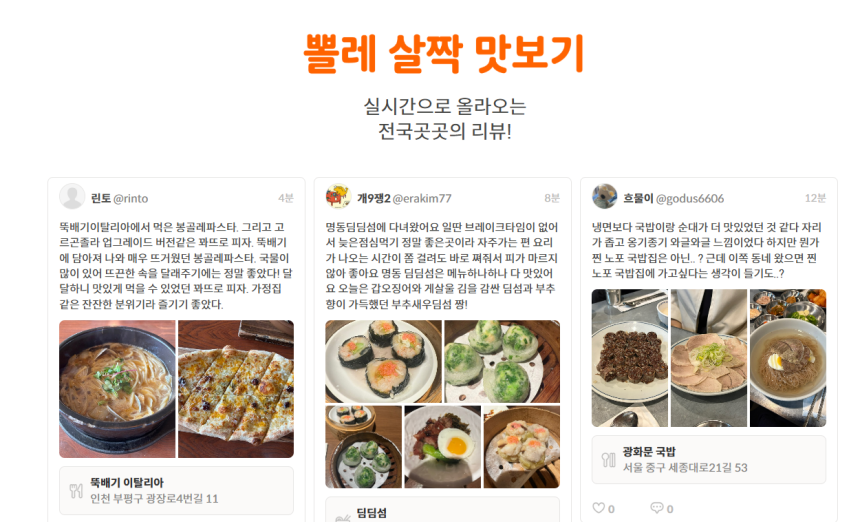The height and width of the screenshot is (522, 860).
Task: Open 린토's profile avatar
Action: click(x=72, y=197)
